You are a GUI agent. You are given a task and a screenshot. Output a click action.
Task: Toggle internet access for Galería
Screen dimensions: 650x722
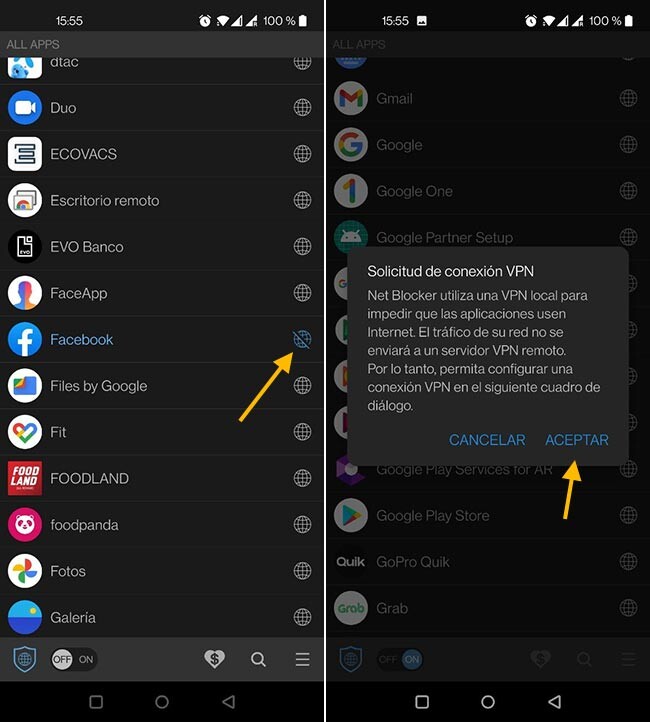tap(302, 618)
